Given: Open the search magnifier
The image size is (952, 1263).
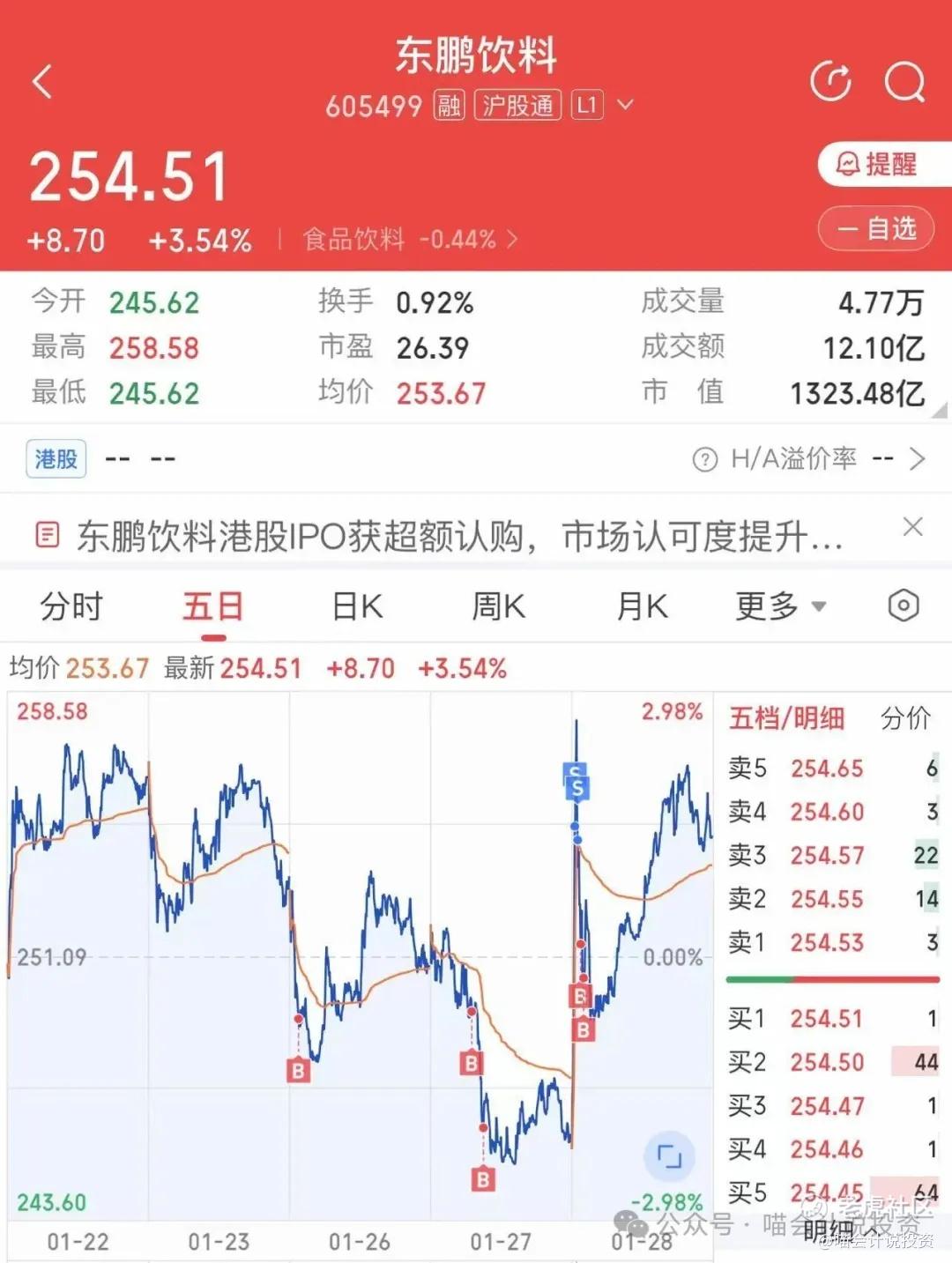Looking at the screenshot, I should (904, 82).
